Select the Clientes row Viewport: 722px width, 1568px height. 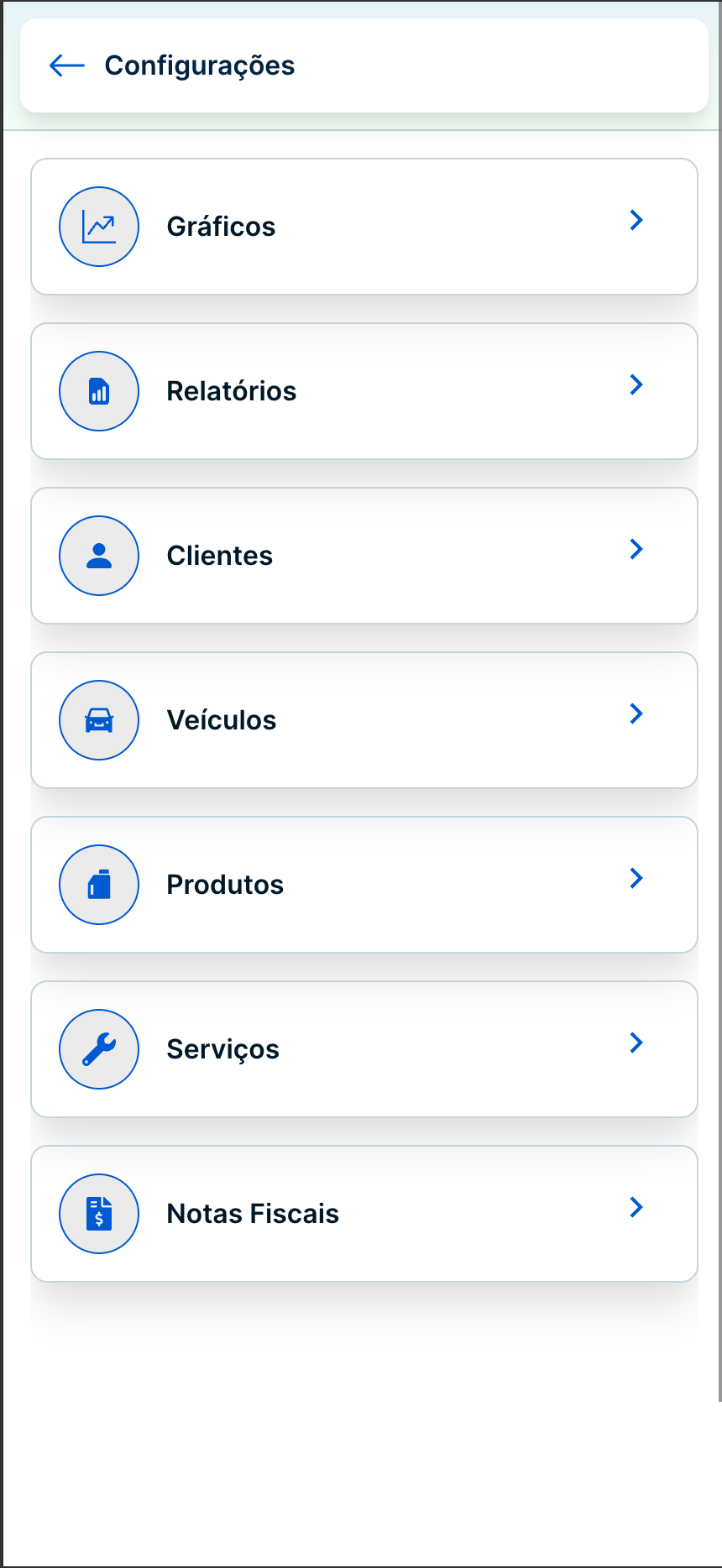(364, 556)
